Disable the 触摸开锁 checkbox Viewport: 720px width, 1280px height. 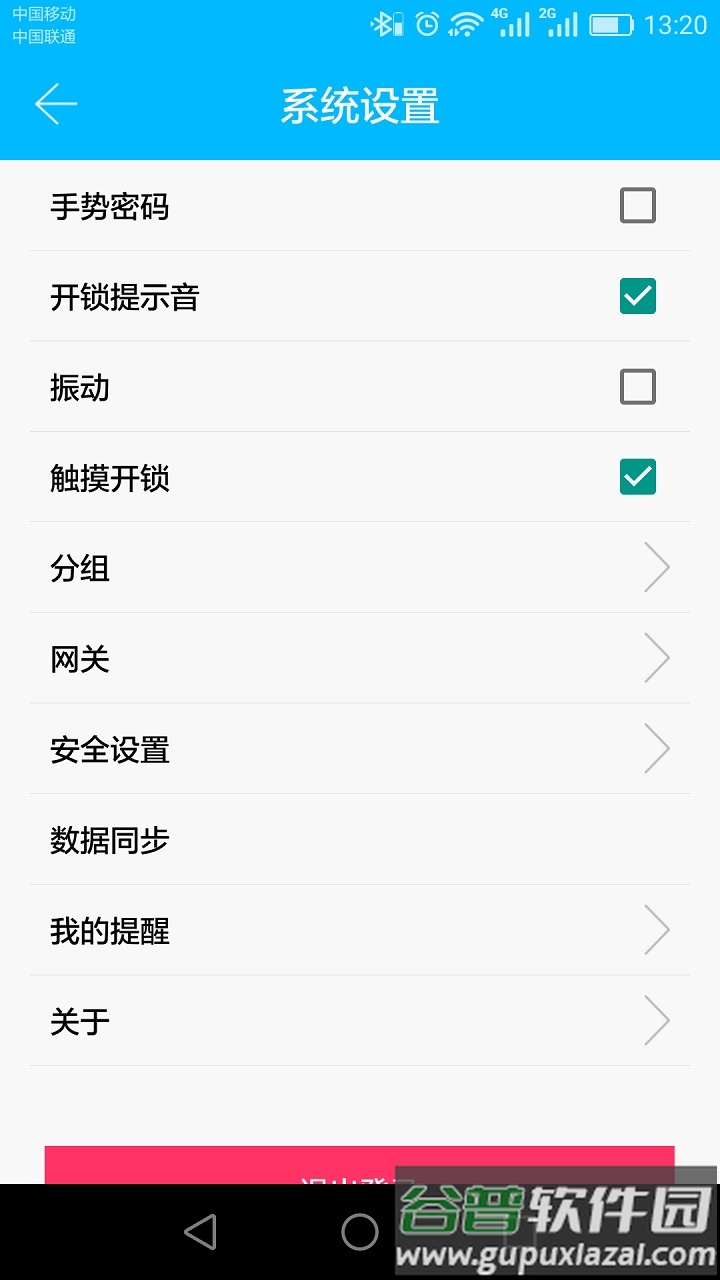click(x=637, y=477)
